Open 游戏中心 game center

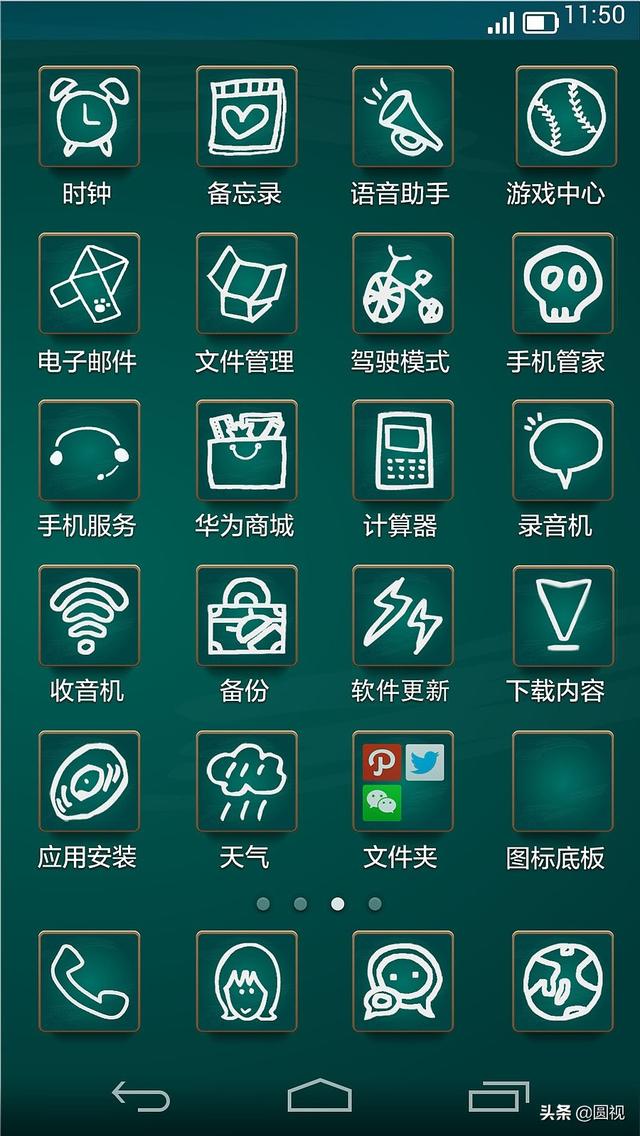563,116
